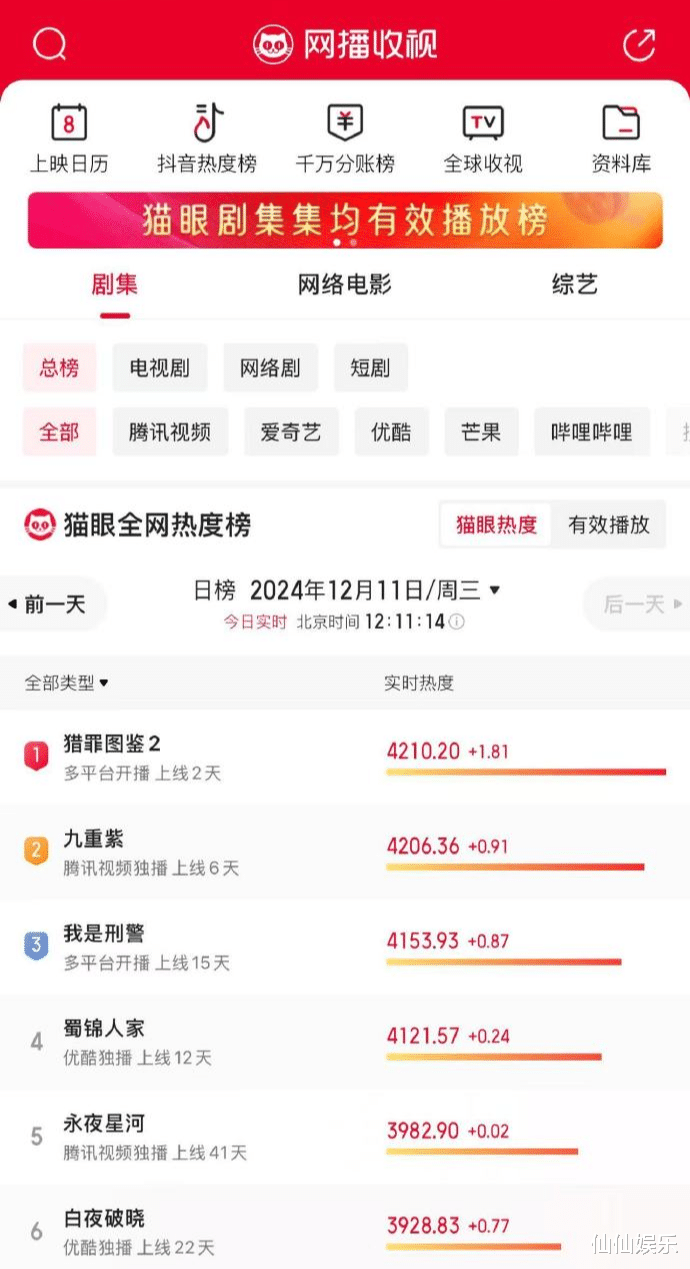Viewport: 690px width, 1269px height.
Task: Open the search icon in header
Action: tap(49, 45)
